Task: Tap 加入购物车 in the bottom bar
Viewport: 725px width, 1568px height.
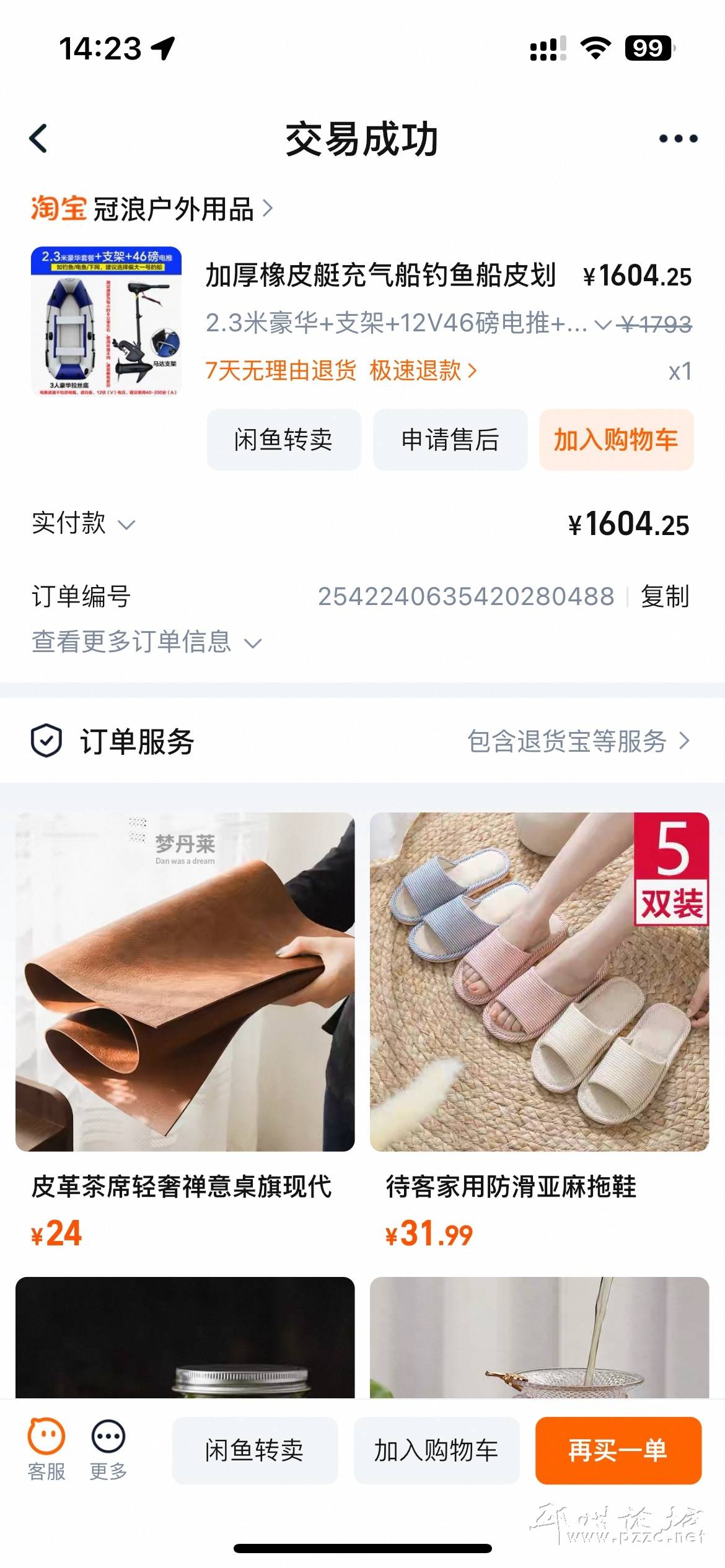Action: tap(436, 1450)
